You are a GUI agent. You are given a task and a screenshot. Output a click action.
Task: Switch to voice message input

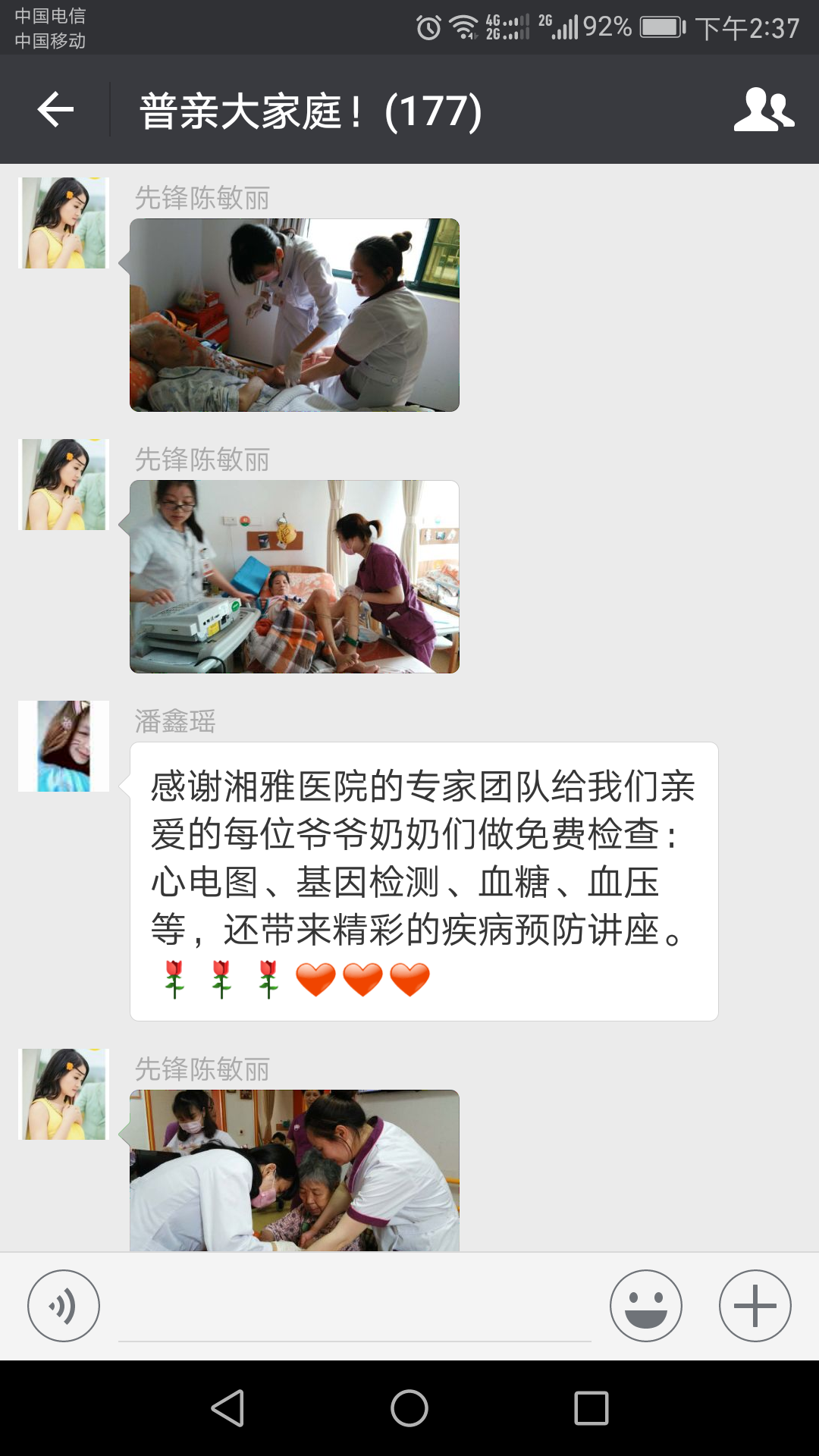coord(64,1306)
